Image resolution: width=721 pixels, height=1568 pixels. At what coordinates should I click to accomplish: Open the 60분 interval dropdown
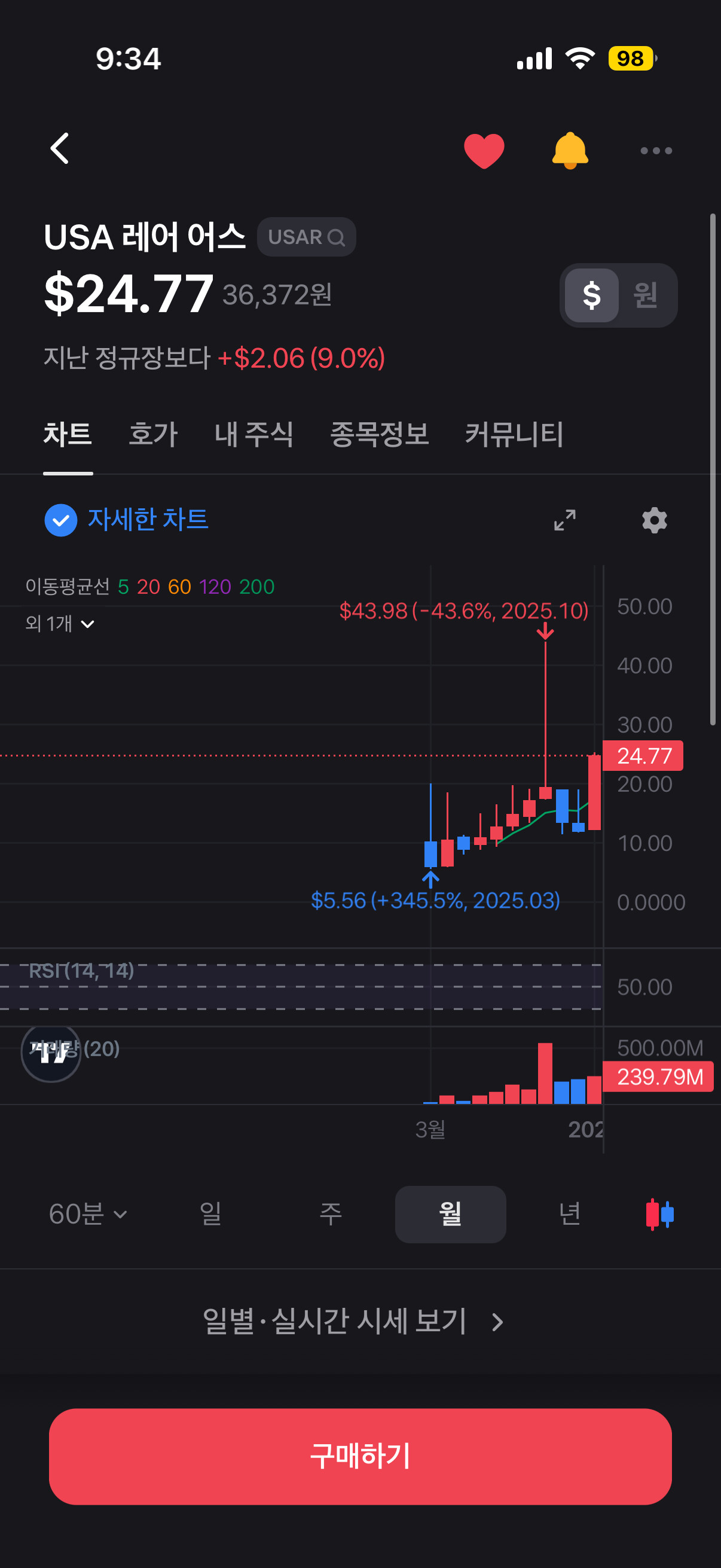tap(88, 1214)
